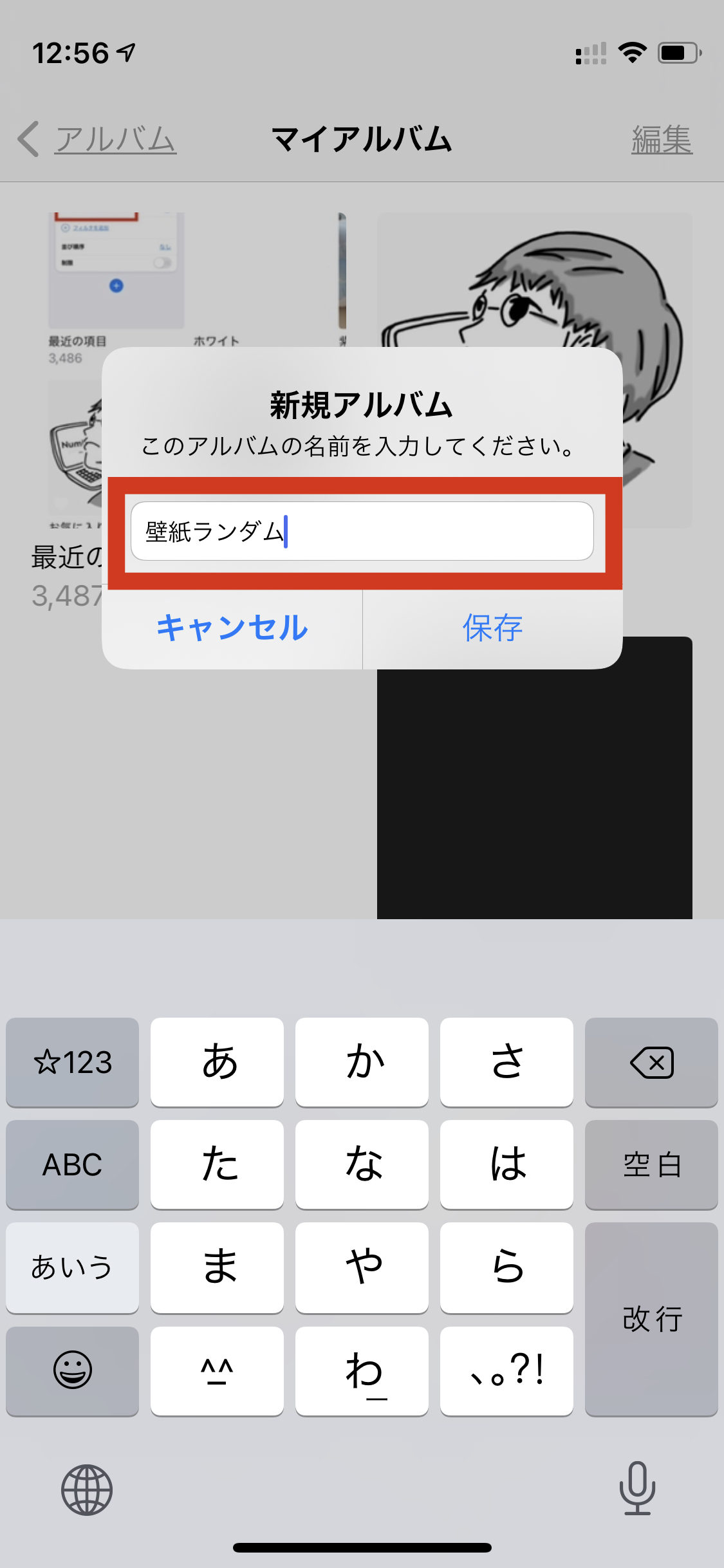Screen dimensions: 724x1568
Task: Save the new album with 保存
Action: coord(493,628)
